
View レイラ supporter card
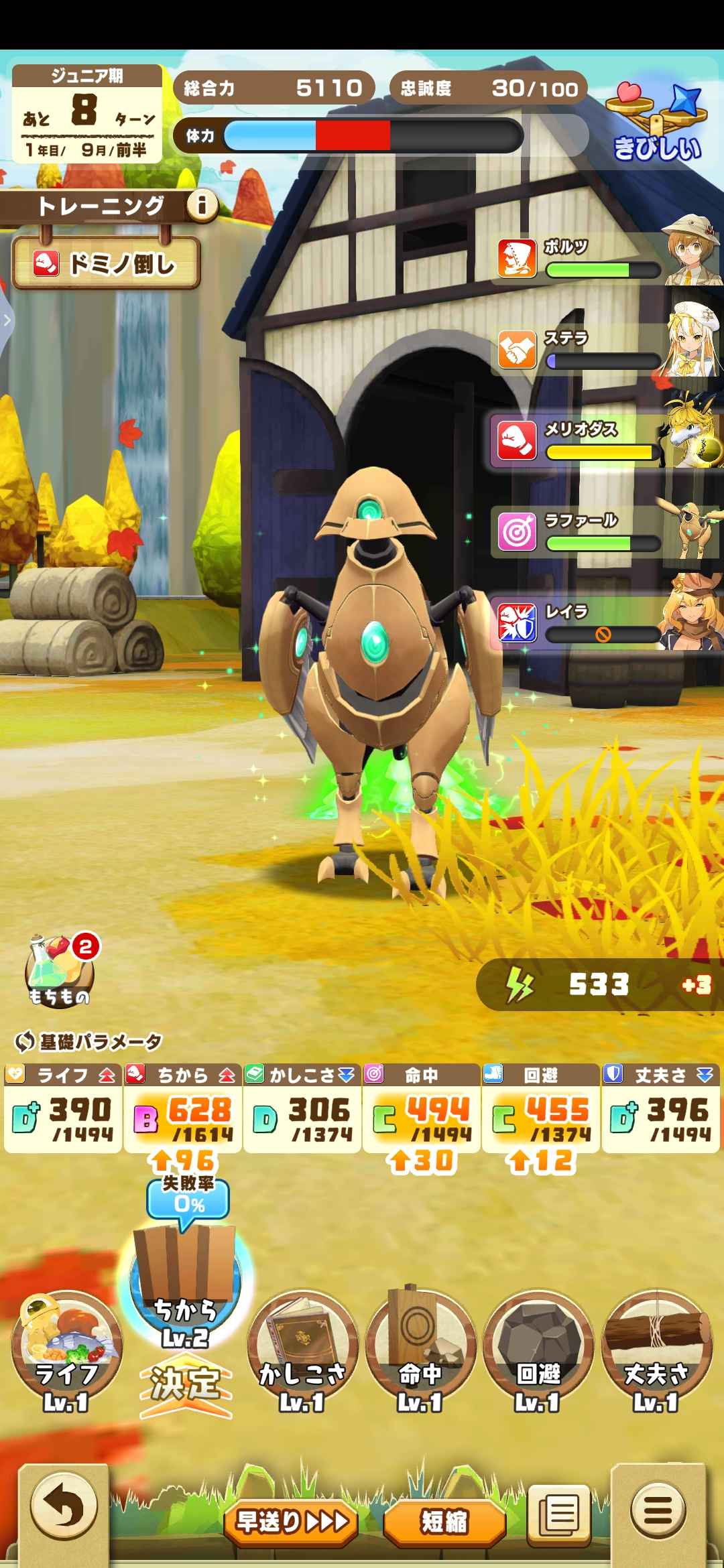[x=607, y=623]
